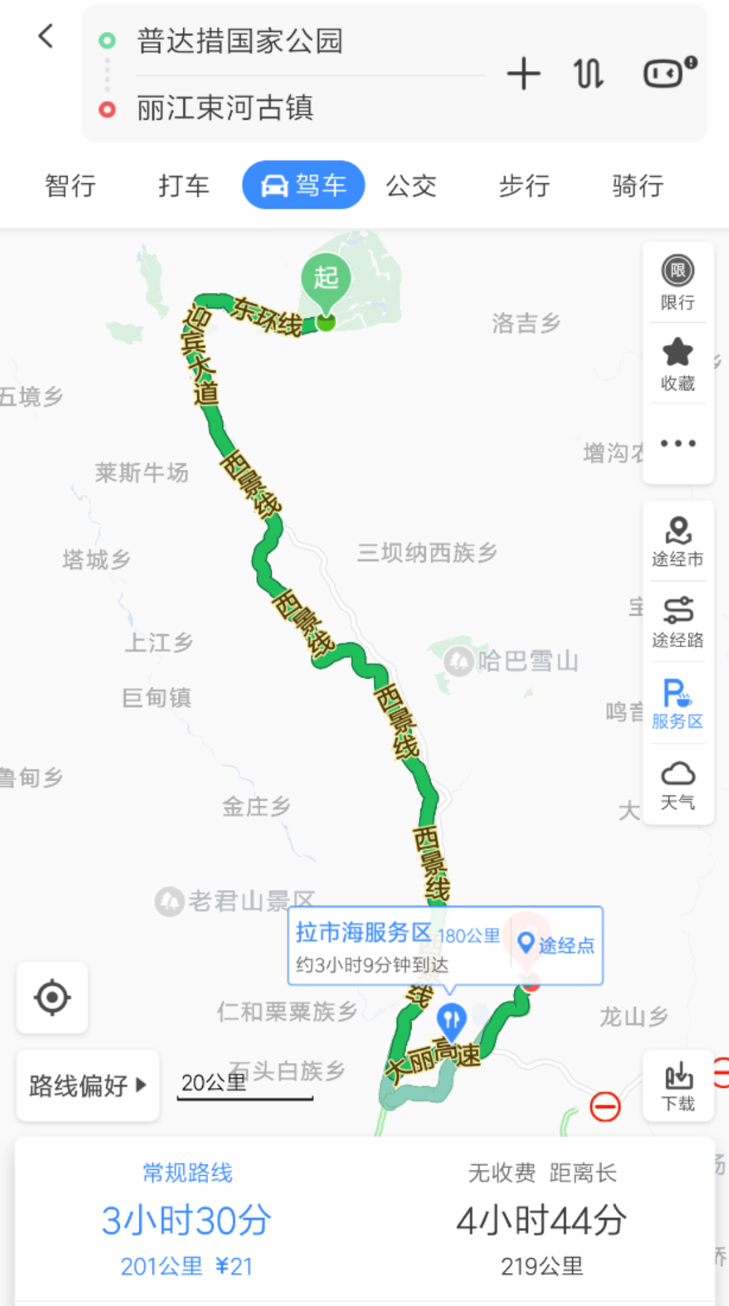Switch to the 公交 tab
The image size is (729, 1306).
tap(411, 185)
